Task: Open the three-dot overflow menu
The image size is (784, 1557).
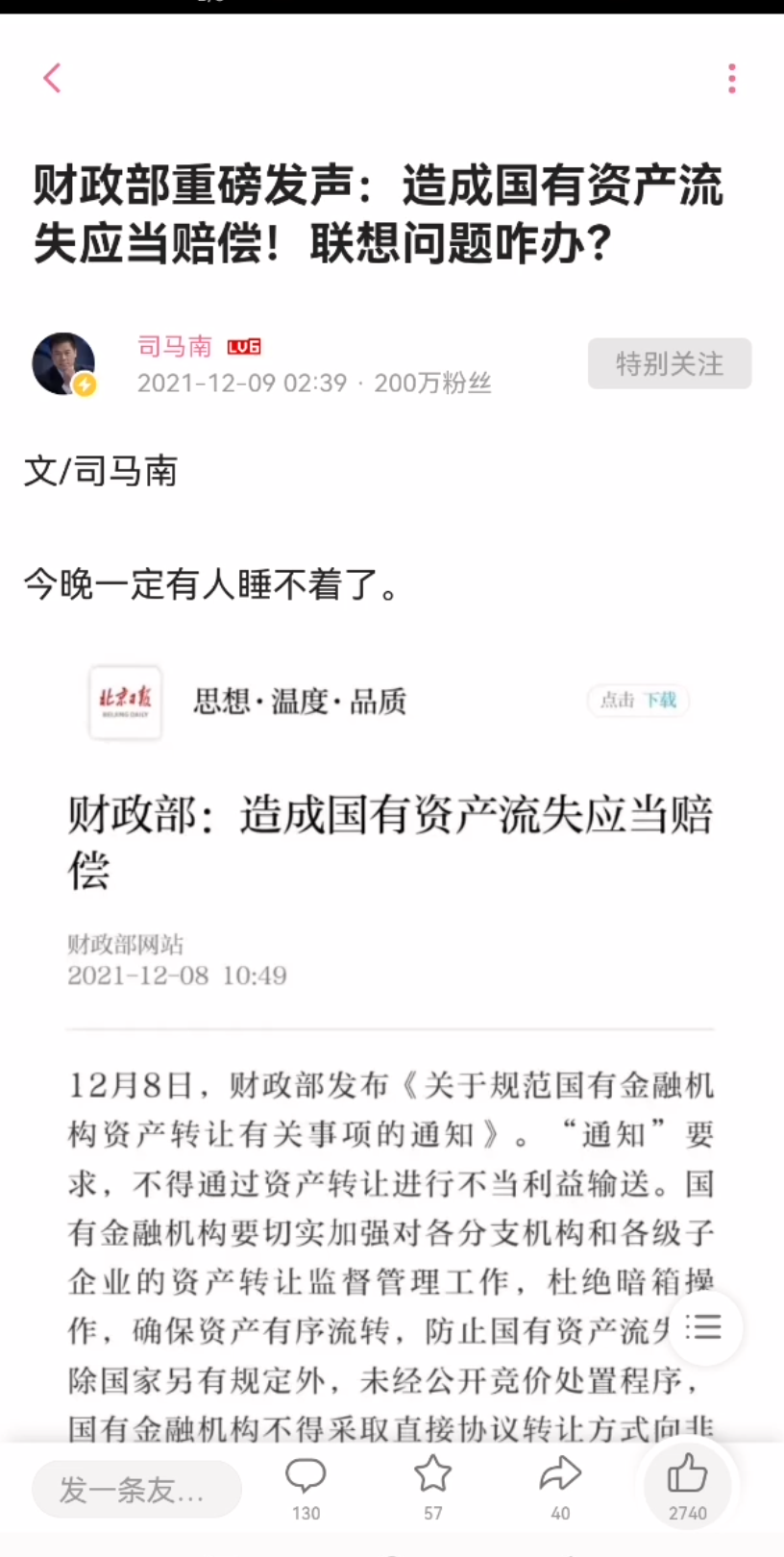Action: pyautogui.click(x=732, y=78)
